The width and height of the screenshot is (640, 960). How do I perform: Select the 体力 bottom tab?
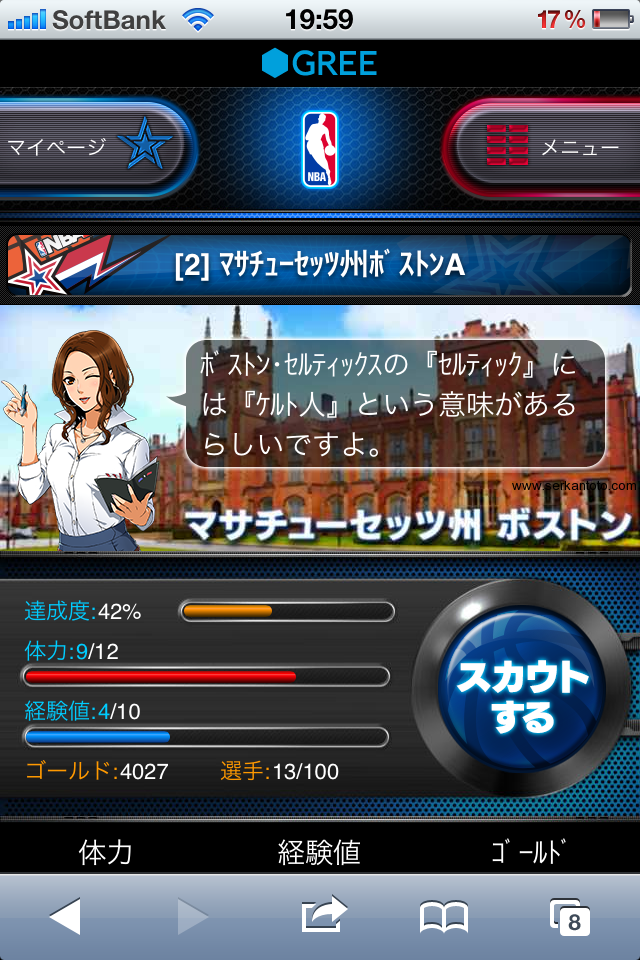106,852
